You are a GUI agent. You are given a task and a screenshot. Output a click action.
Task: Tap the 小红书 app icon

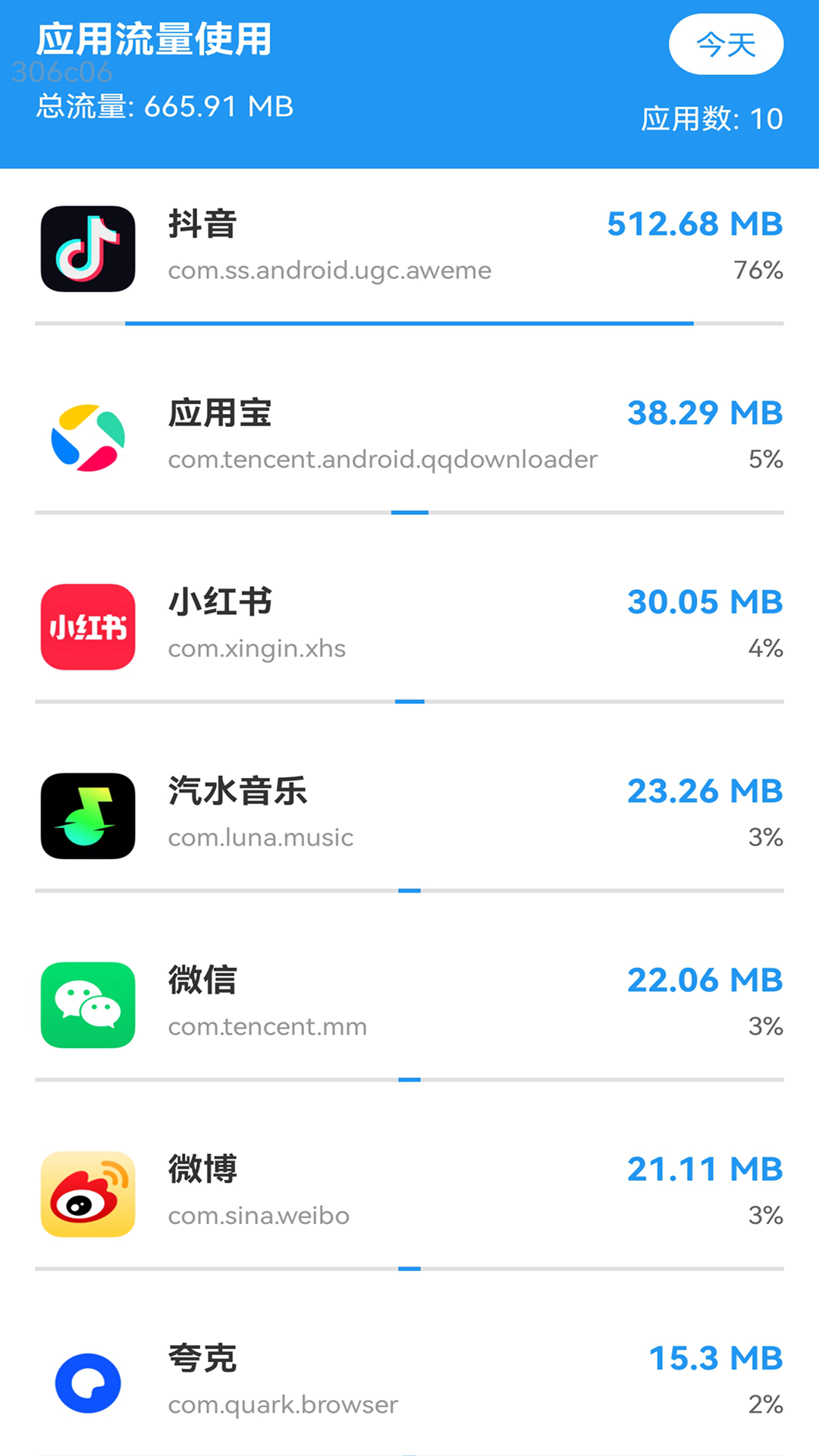(87, 626)
